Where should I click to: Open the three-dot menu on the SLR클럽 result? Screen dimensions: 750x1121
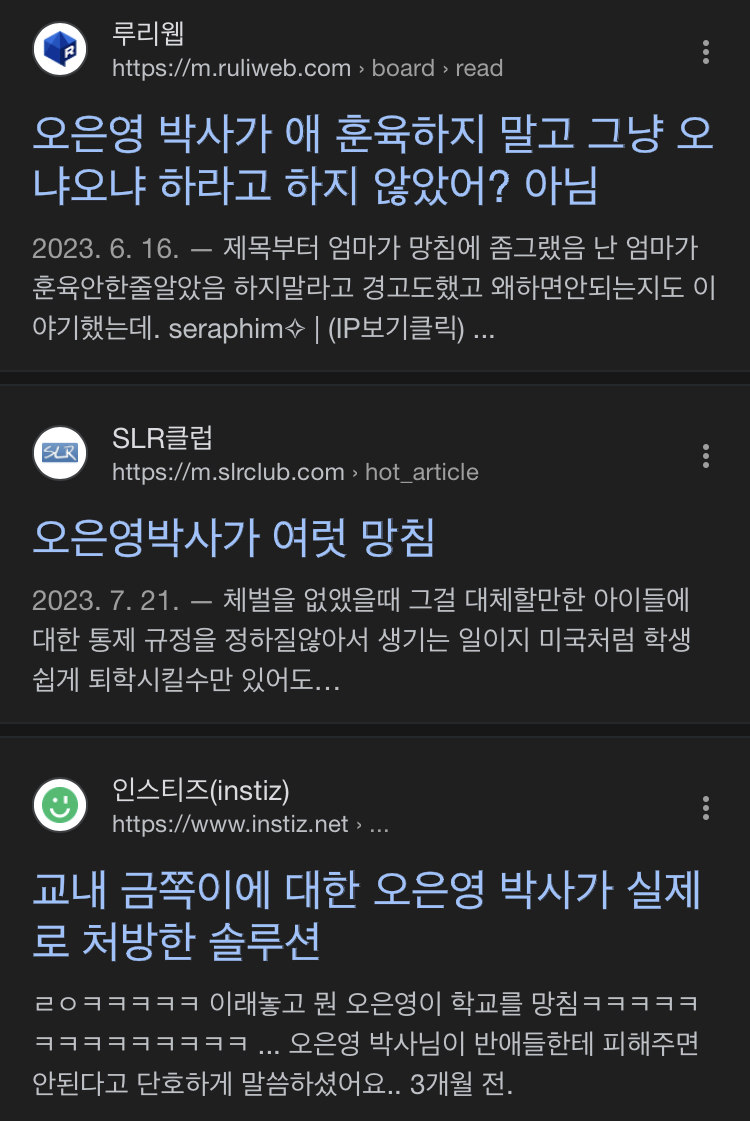[707, 455]
